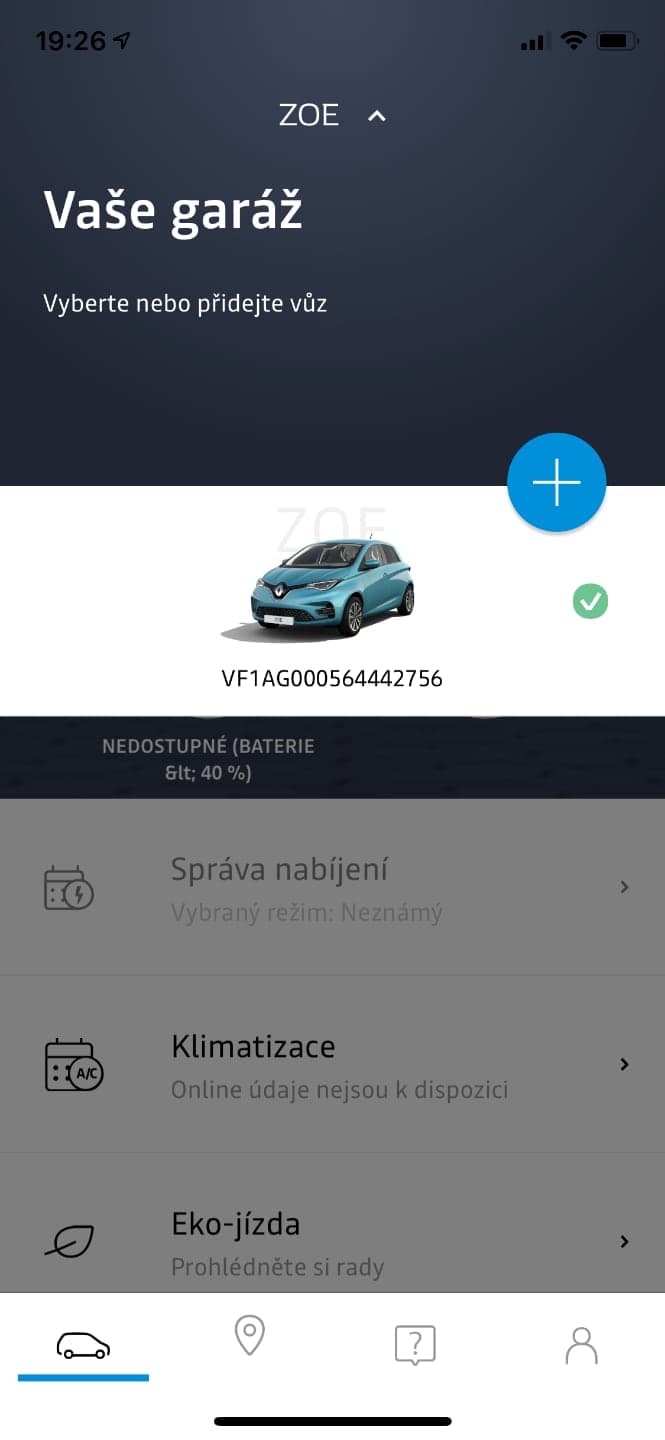The image size is (665, 1440).
Task: Go to the profile tab
Action: (x=581, y=1345)
